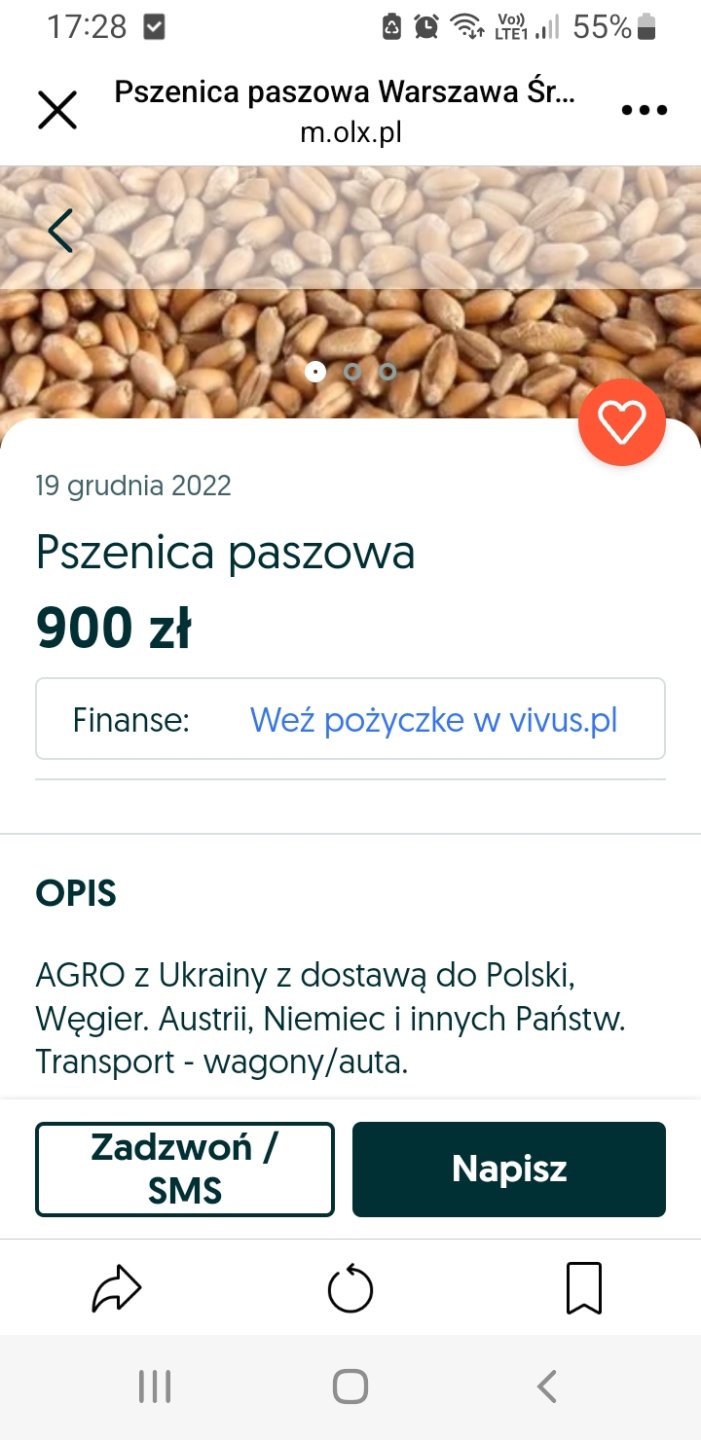701x1440 pixels.
Task: Close the in-app browser tab
Action: pyautogui.click(x=57, y=110)
